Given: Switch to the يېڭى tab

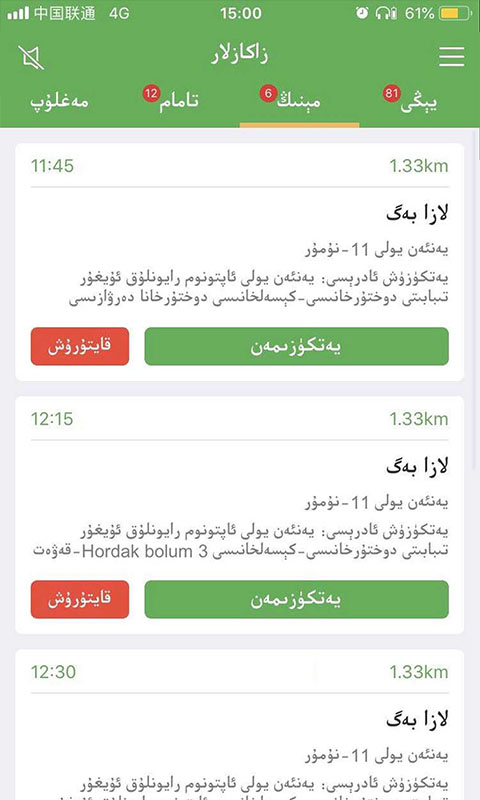Looking at the screenshot, I should tap(411, 101).
